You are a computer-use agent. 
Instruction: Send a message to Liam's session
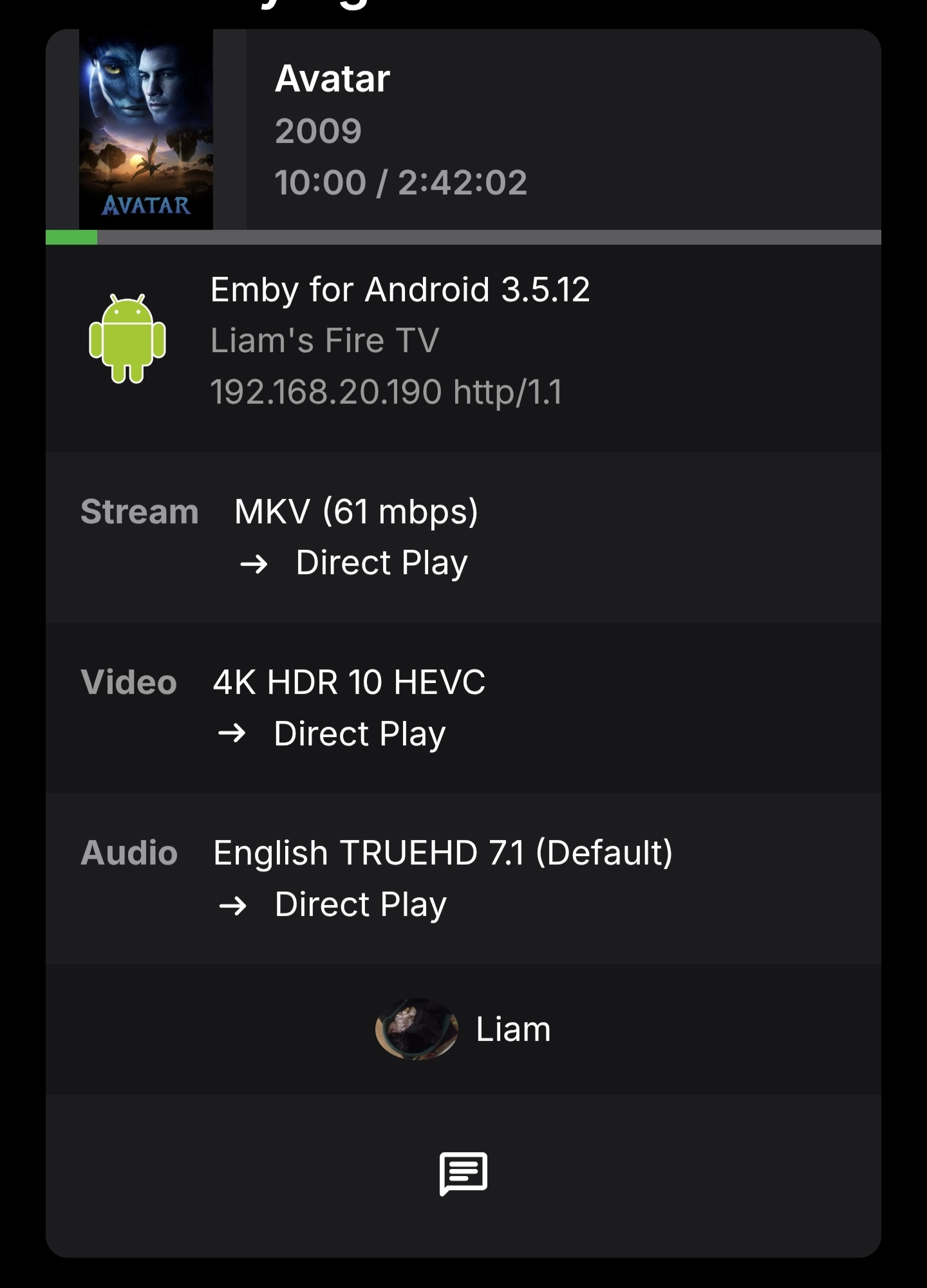point(463,1173)
